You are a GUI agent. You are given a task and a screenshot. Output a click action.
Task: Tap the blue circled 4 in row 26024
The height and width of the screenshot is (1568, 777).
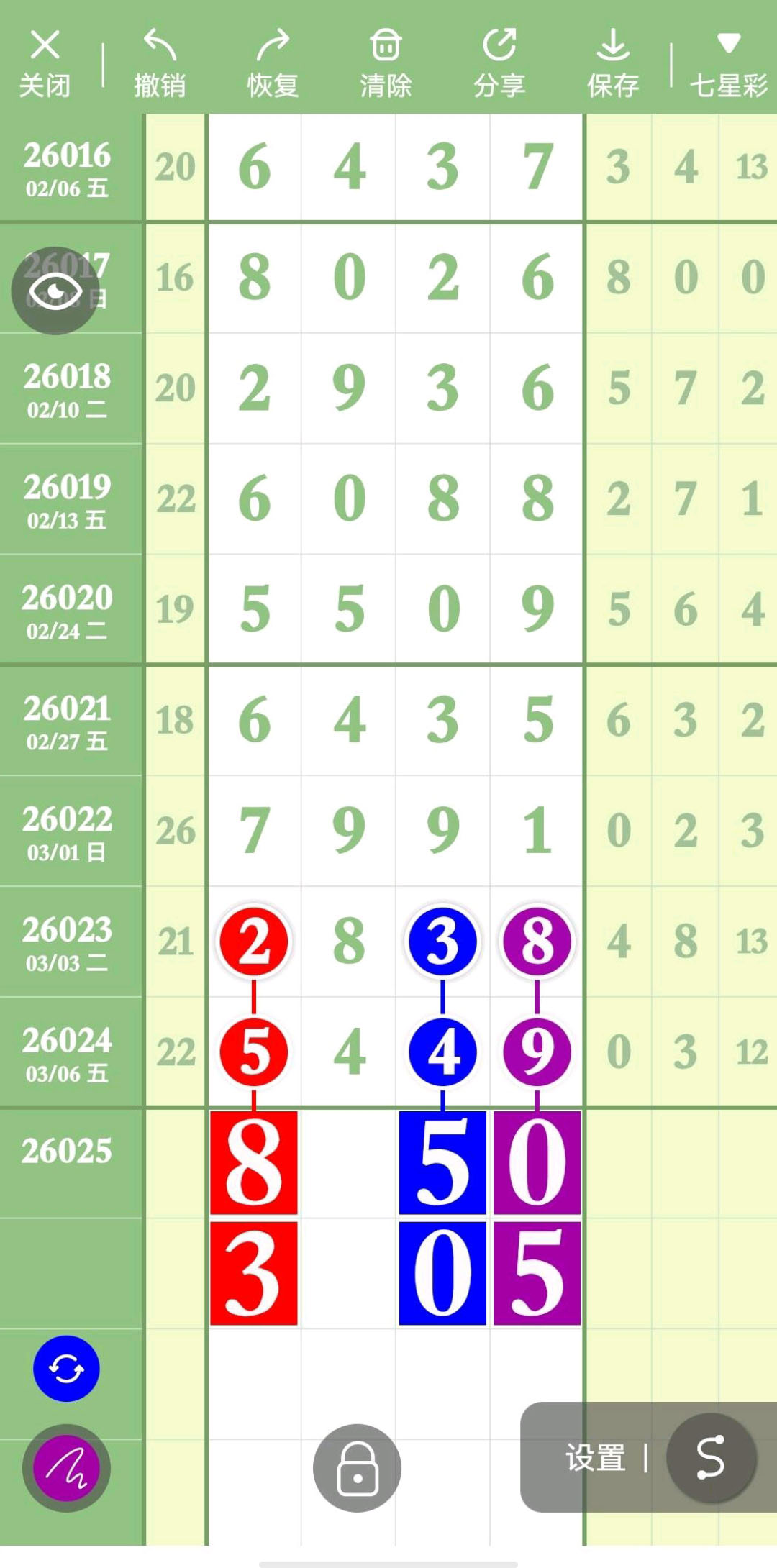tap(442, 1052)
